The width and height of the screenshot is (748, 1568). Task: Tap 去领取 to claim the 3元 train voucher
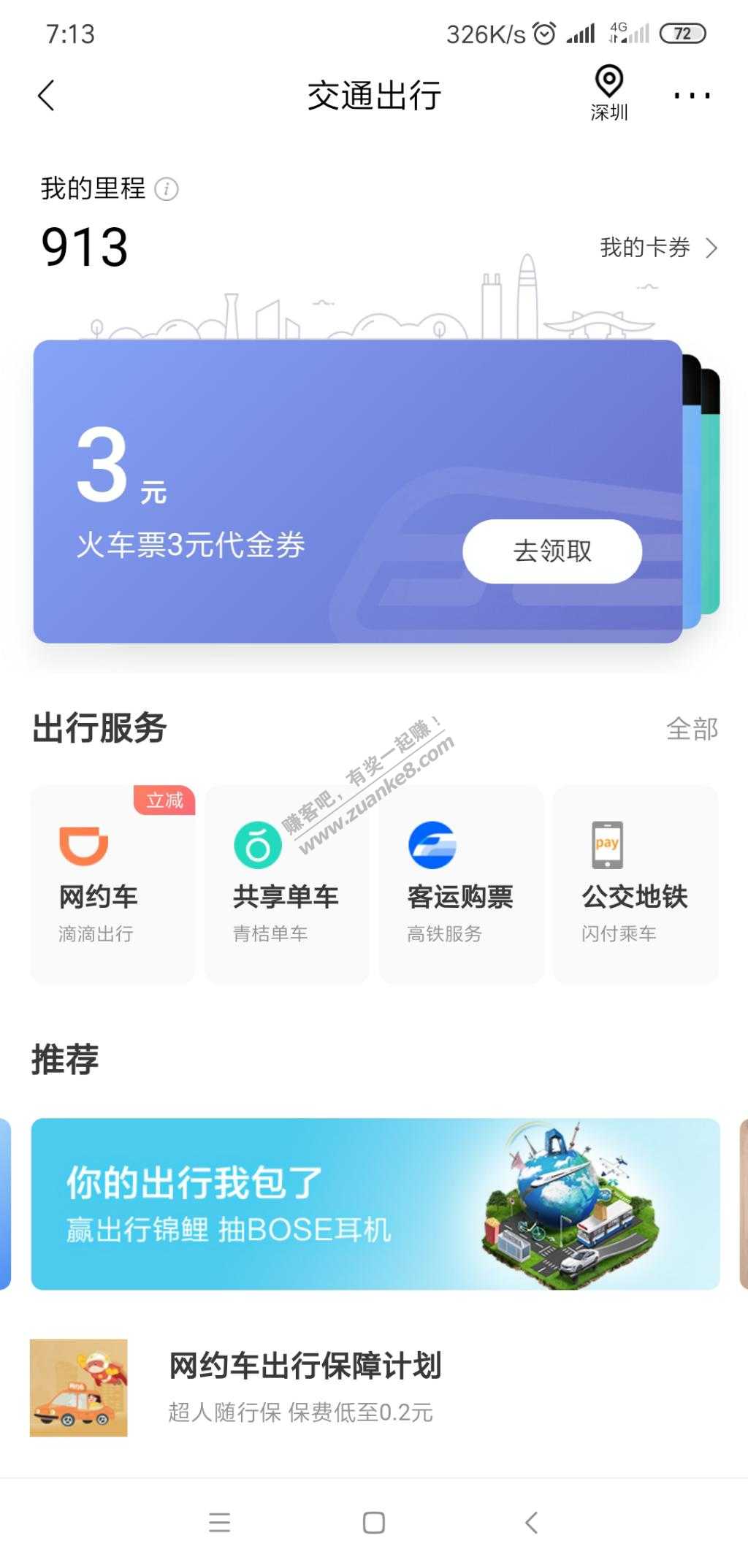552,551
